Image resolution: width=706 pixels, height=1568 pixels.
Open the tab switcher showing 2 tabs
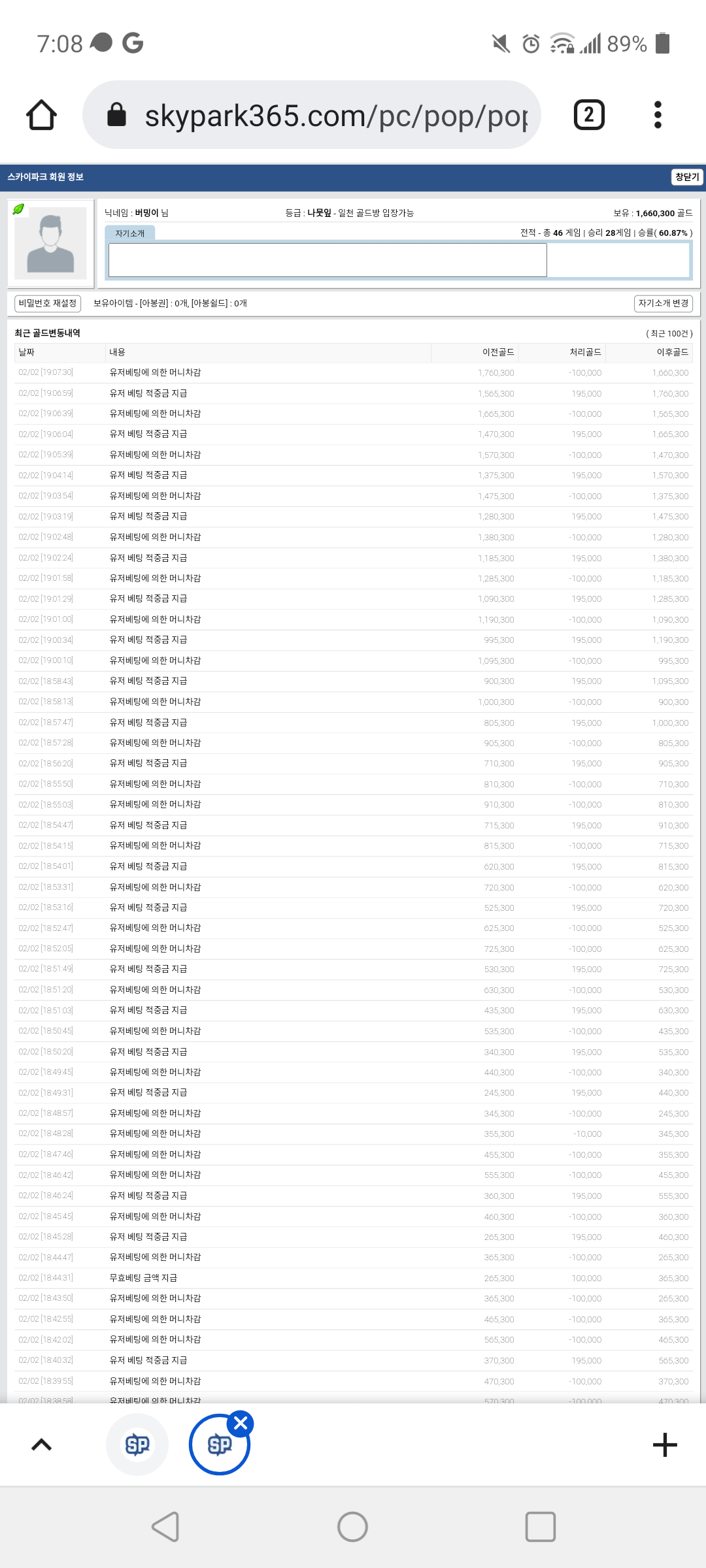[x=588, y=115]
